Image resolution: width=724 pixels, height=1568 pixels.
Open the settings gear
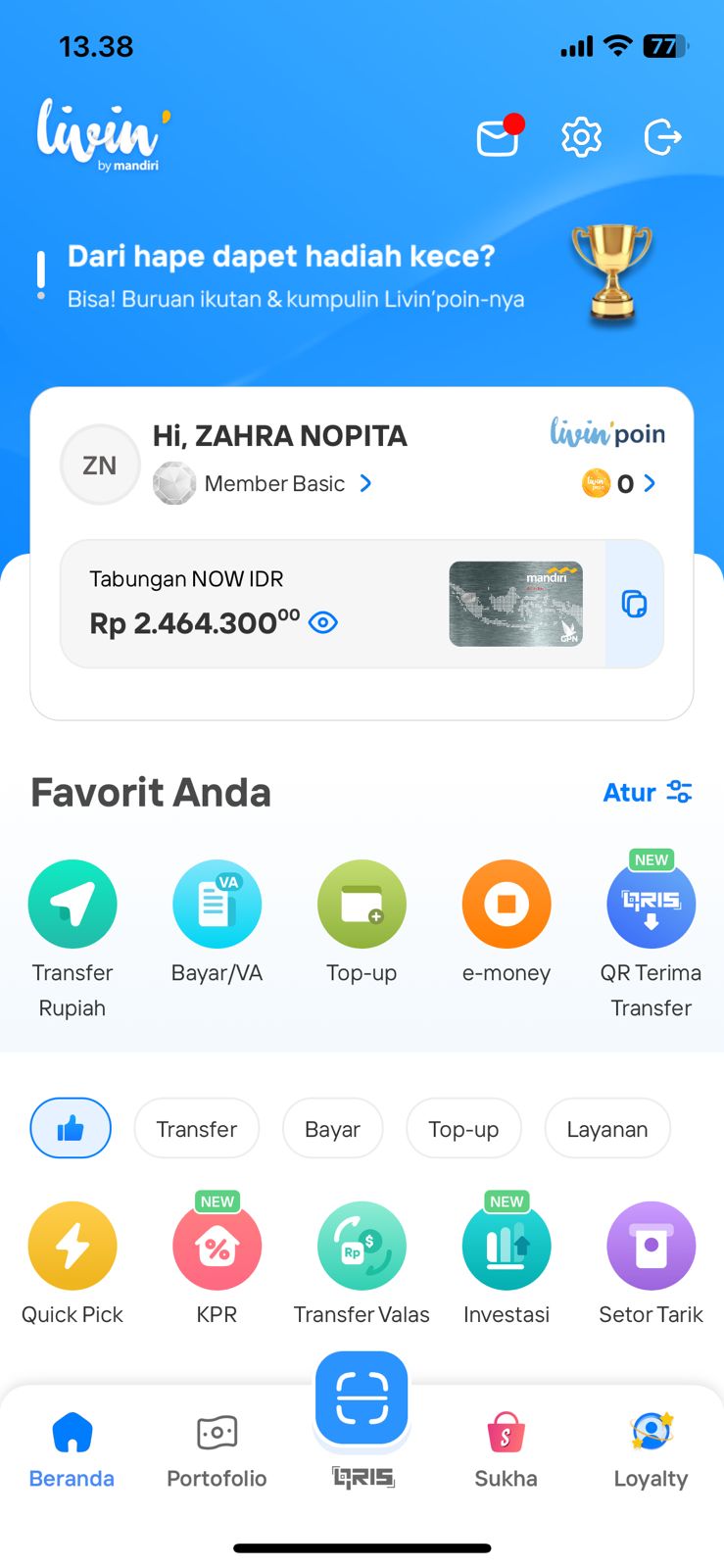pyautogui.click(x=581, y=137)
